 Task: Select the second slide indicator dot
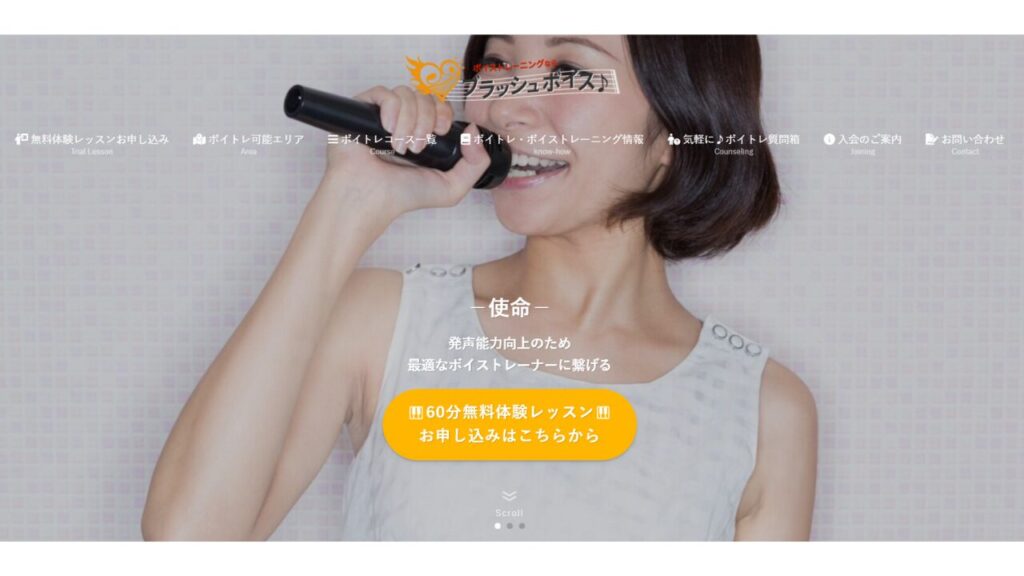pos(509,525)
